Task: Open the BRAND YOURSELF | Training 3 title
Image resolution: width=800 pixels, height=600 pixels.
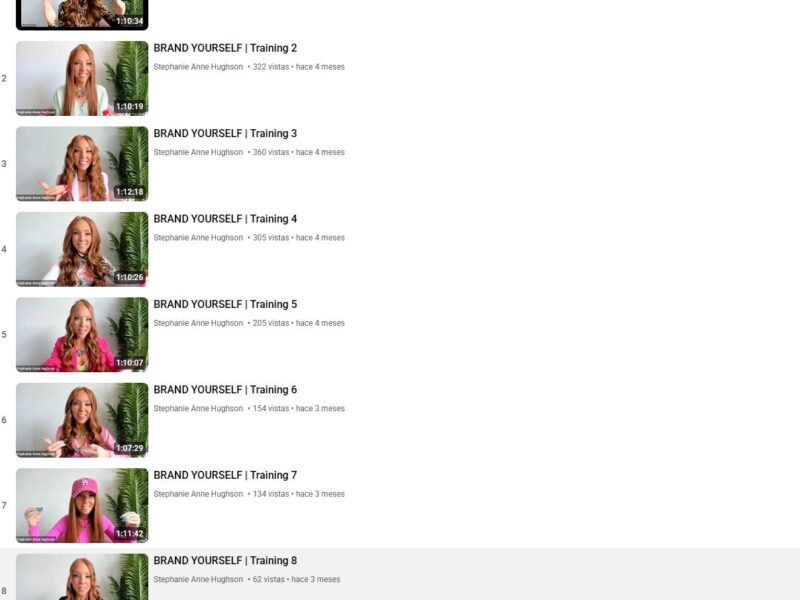Action: point(225,134)
